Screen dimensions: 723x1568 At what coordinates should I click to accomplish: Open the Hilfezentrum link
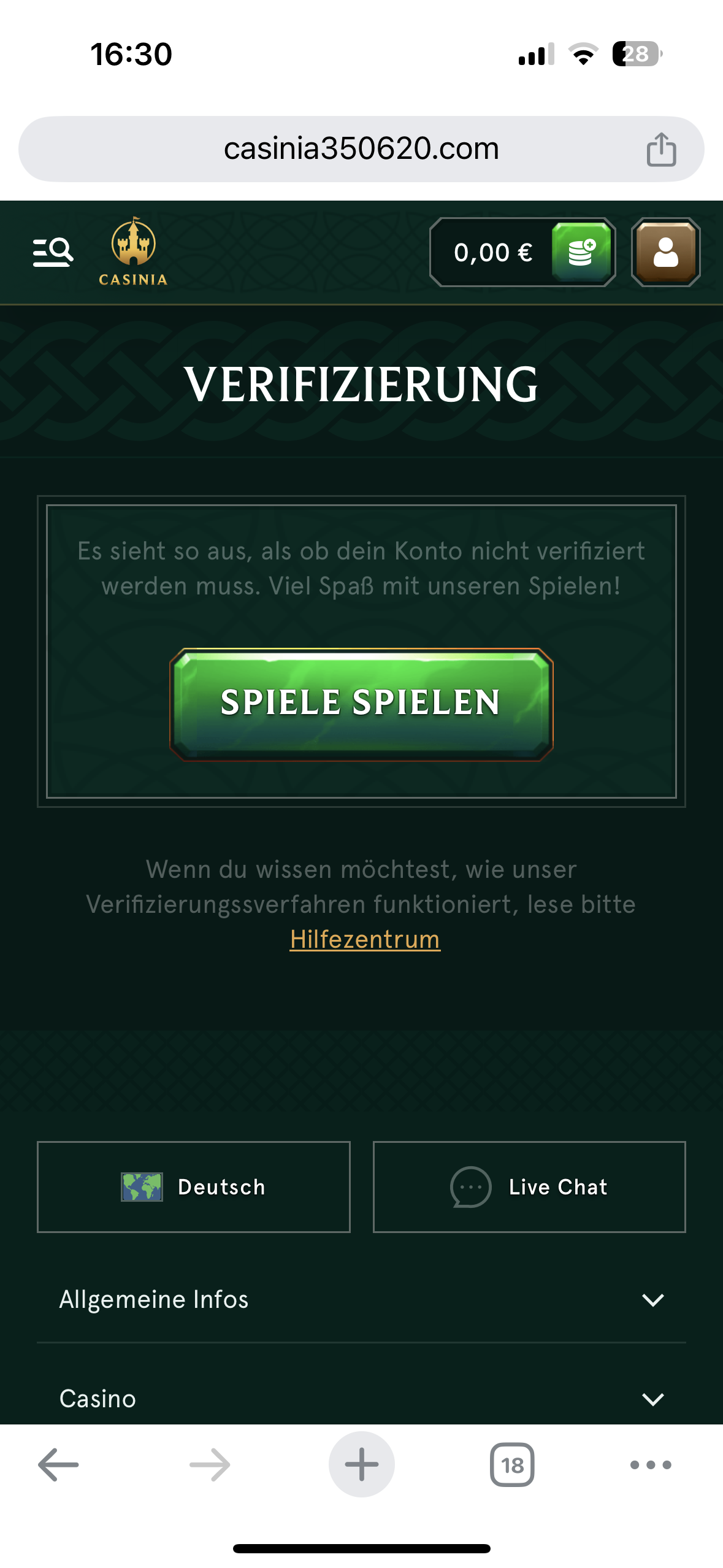coord(364,938)
